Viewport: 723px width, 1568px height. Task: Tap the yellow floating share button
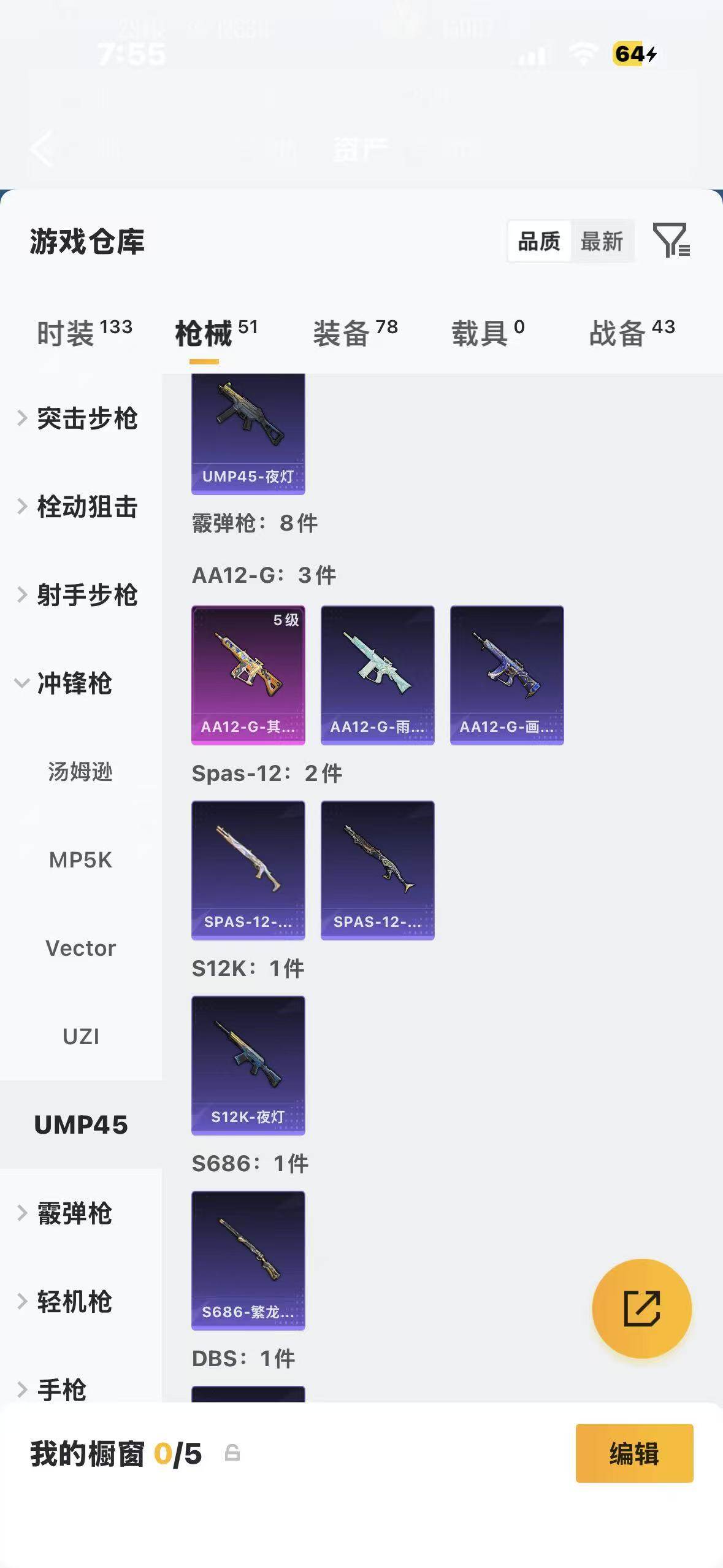(641, 1309)
